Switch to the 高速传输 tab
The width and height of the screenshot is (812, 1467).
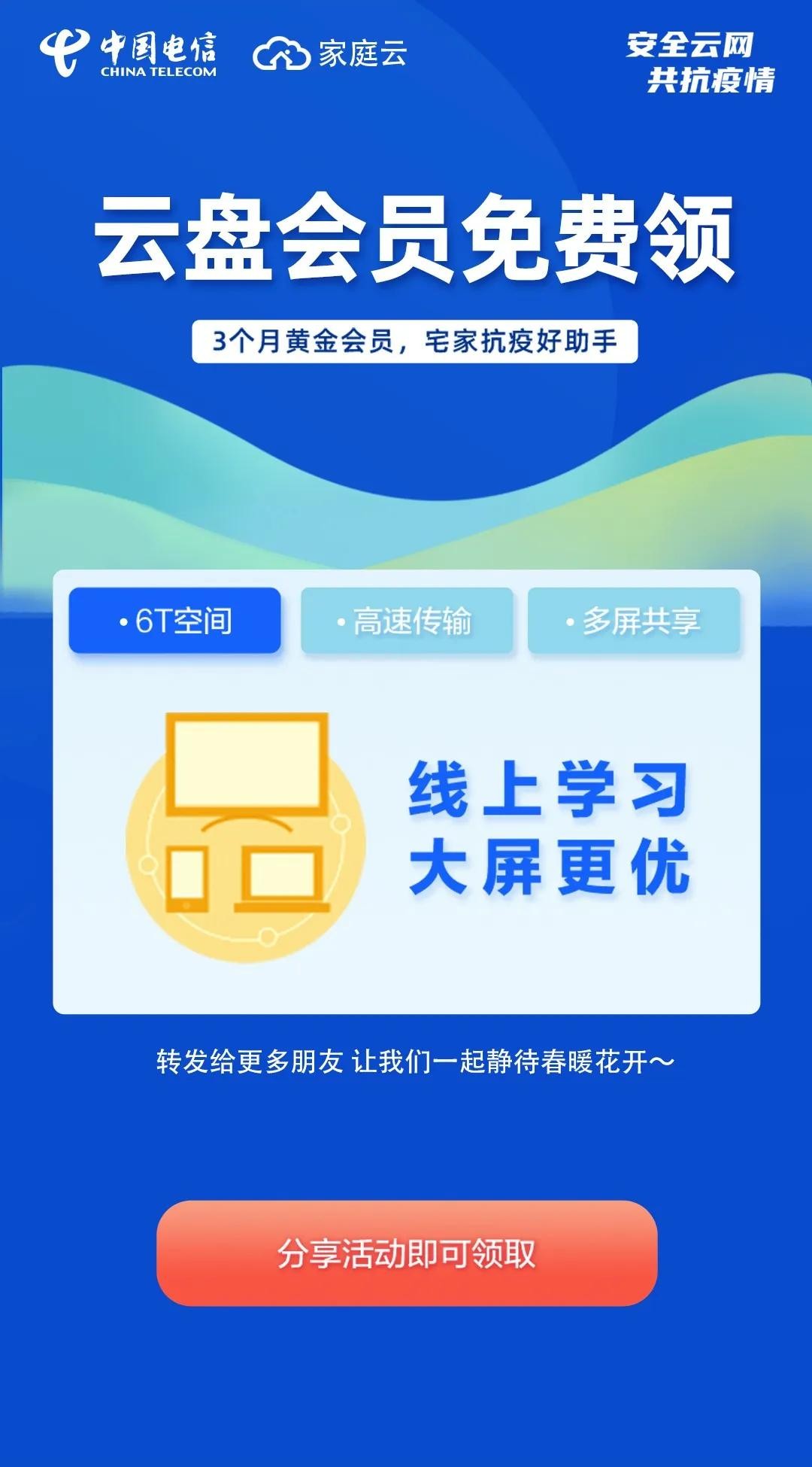pos(407,621)
